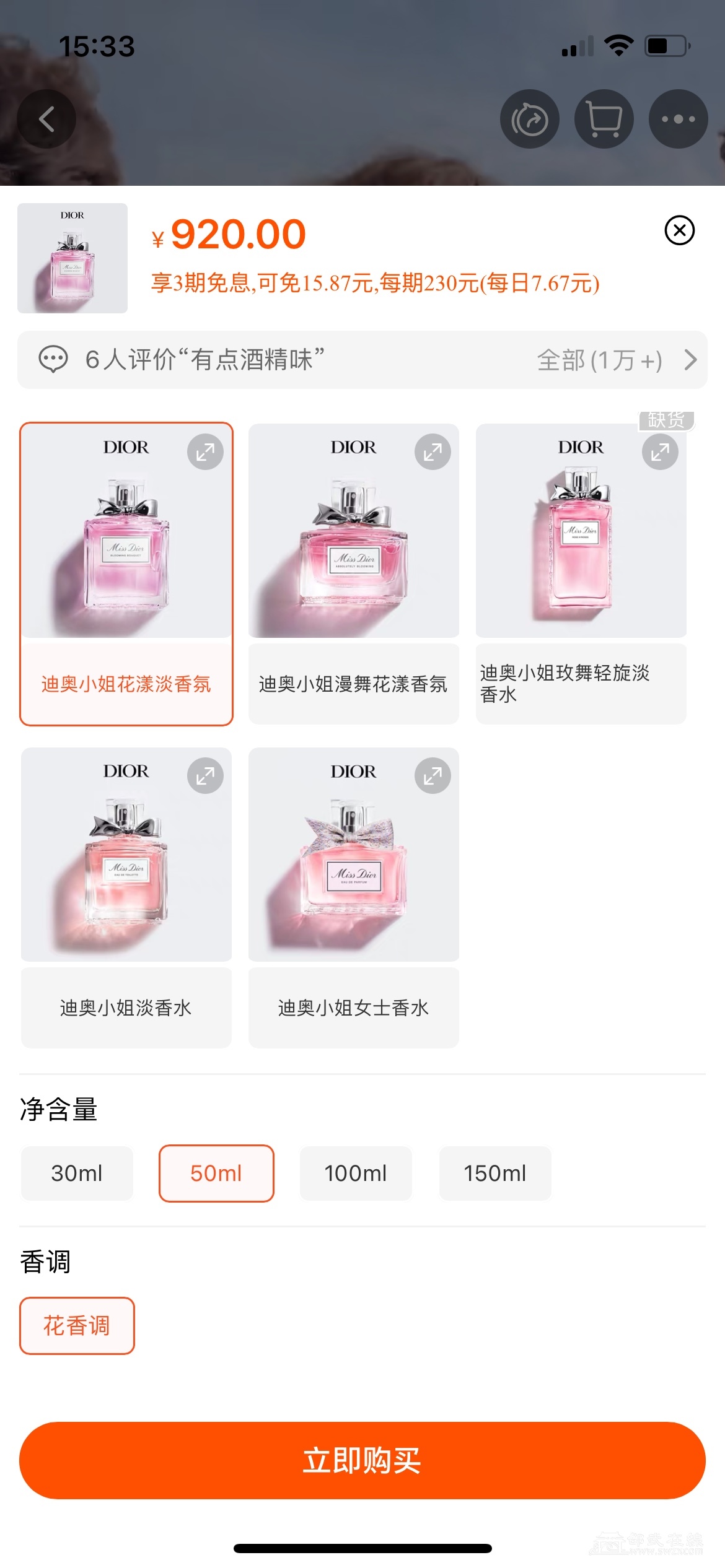Select 迪奥小姐女士香水 option
The image size is (725, 1568).
click(353, 1008)
